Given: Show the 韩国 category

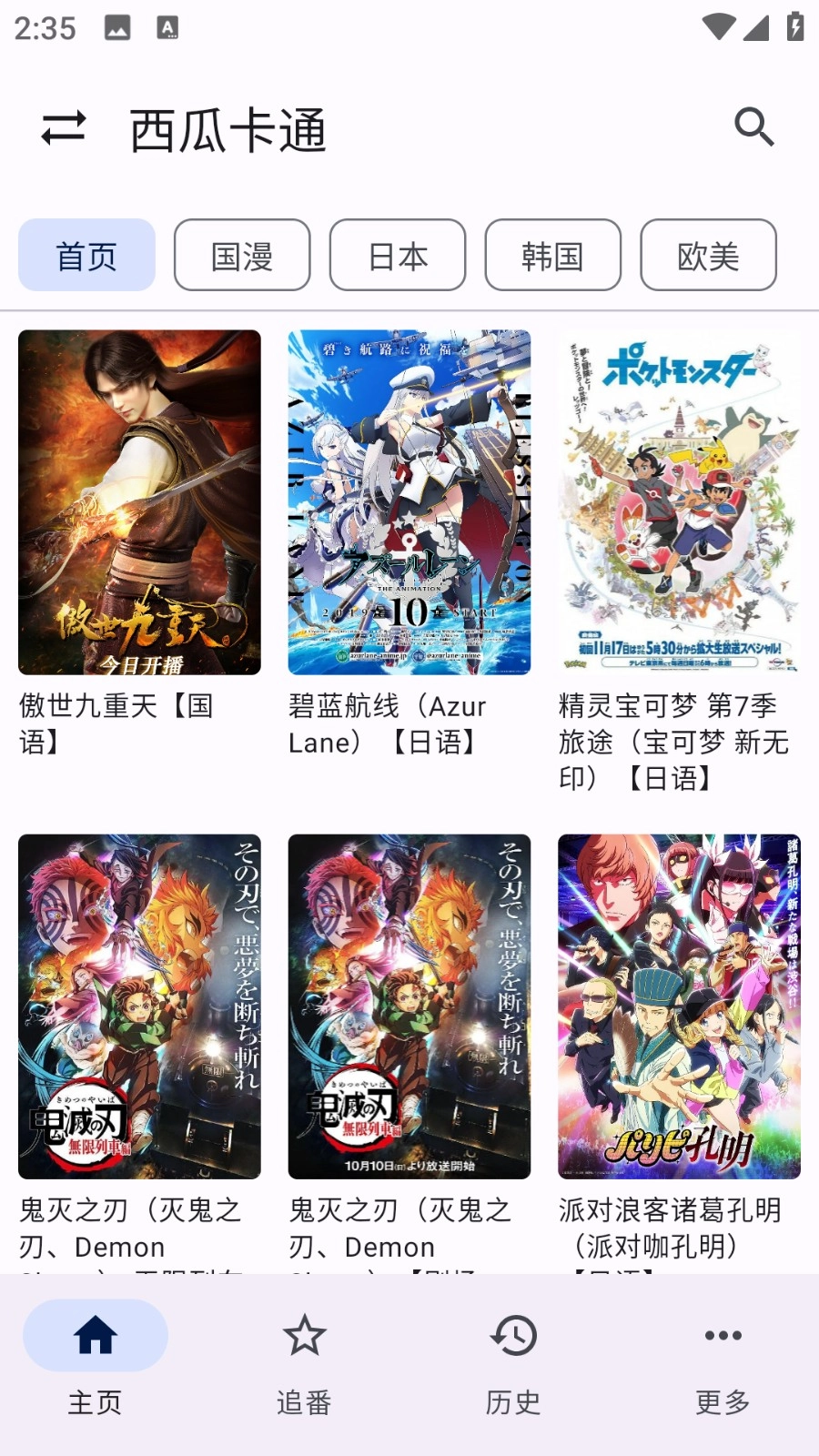Looking at the screenshot, I should [553, 256].
